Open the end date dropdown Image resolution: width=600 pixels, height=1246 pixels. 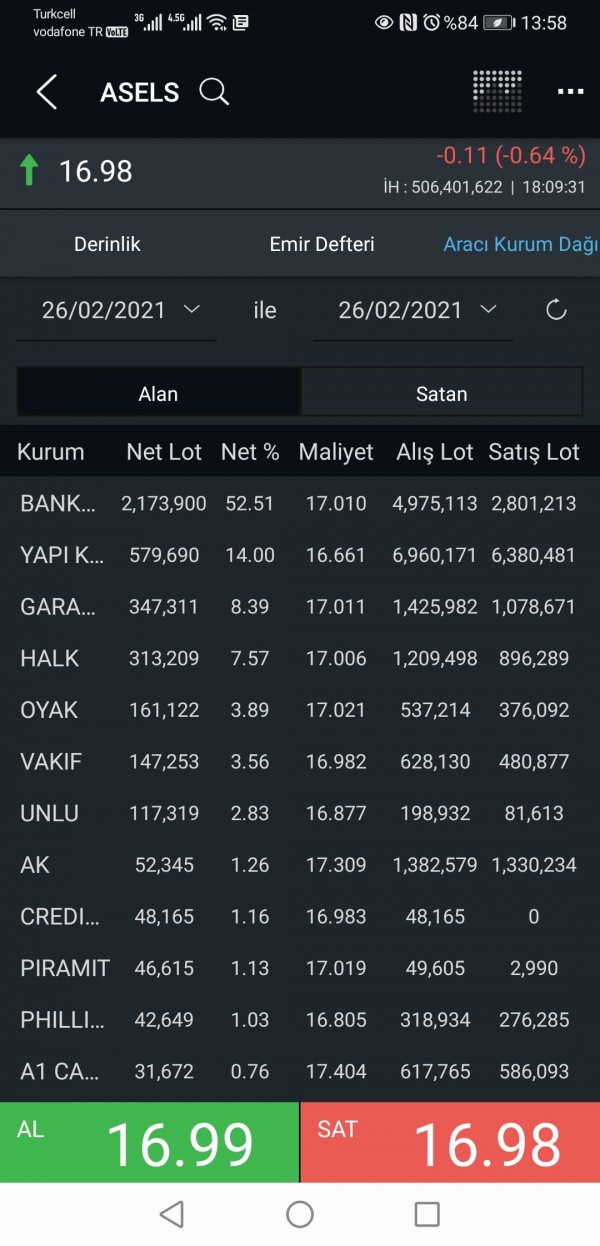[x=413, y=310]
